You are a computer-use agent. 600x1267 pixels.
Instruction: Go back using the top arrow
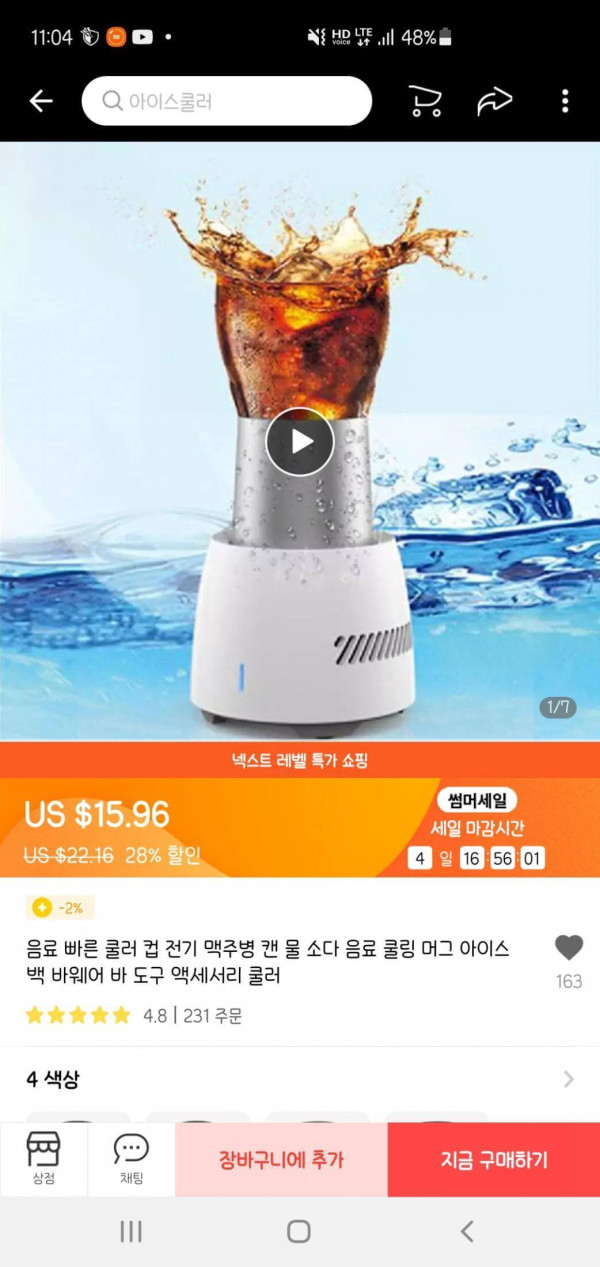click(41, 101)
